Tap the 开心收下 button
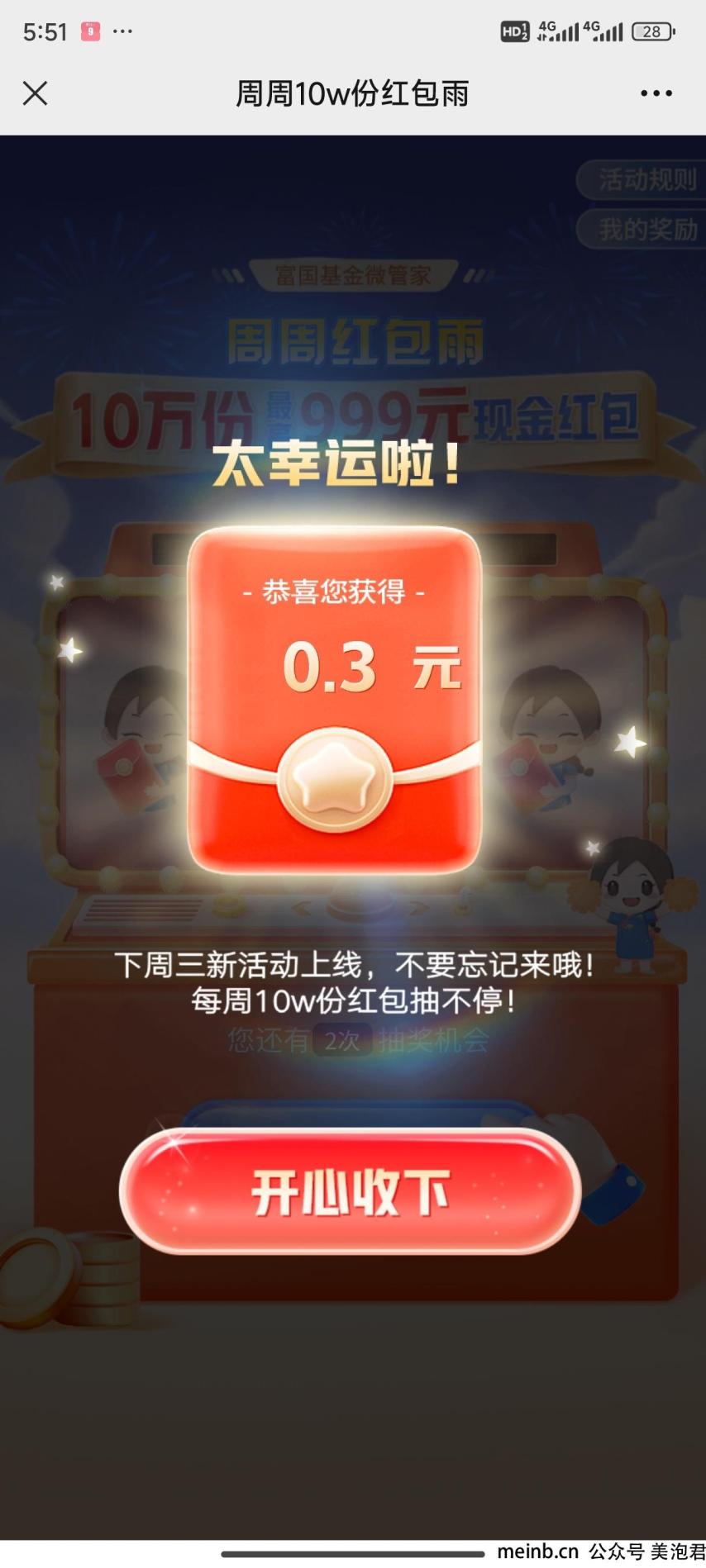This screenshot has height=1568, width=706. 351,1192
